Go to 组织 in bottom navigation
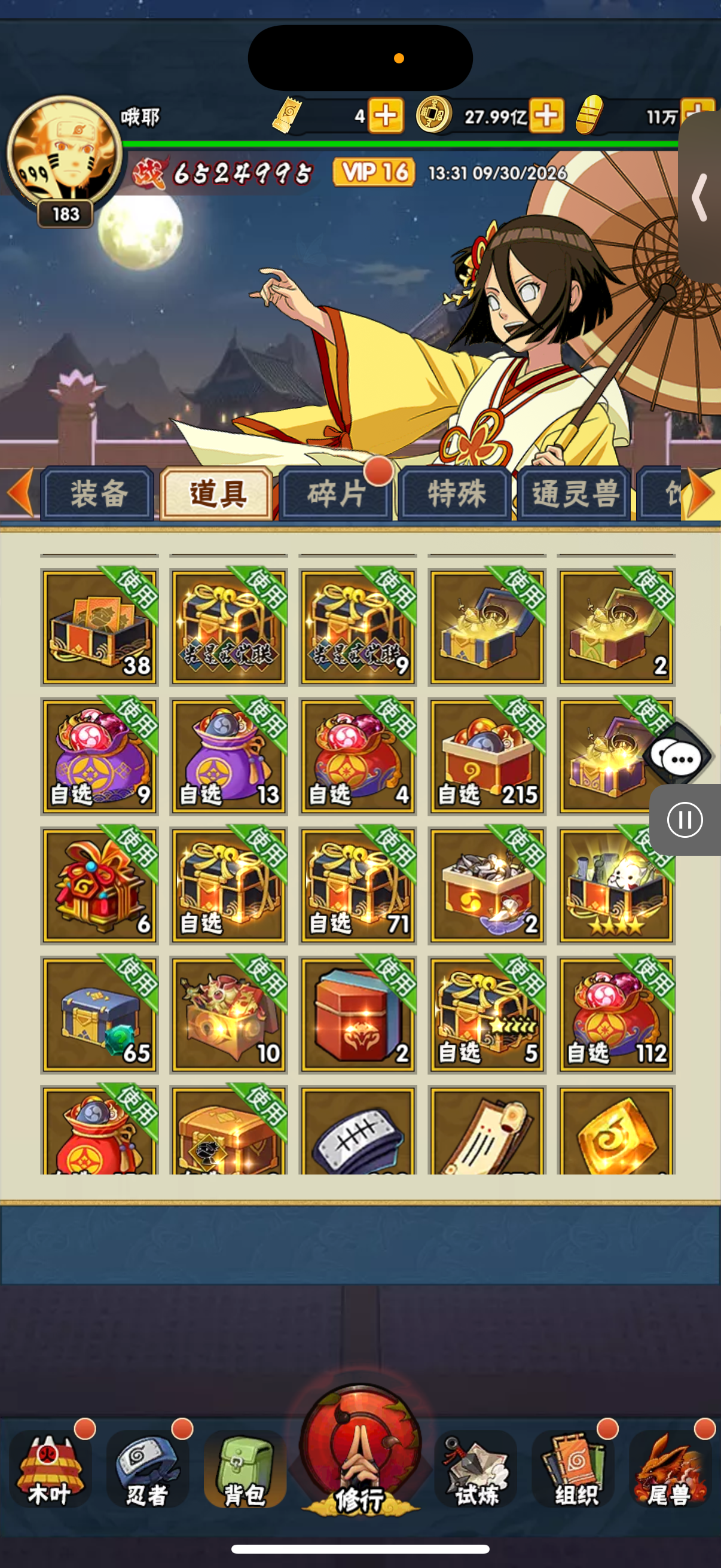721x1568 pixels. tap(573, 1469)
